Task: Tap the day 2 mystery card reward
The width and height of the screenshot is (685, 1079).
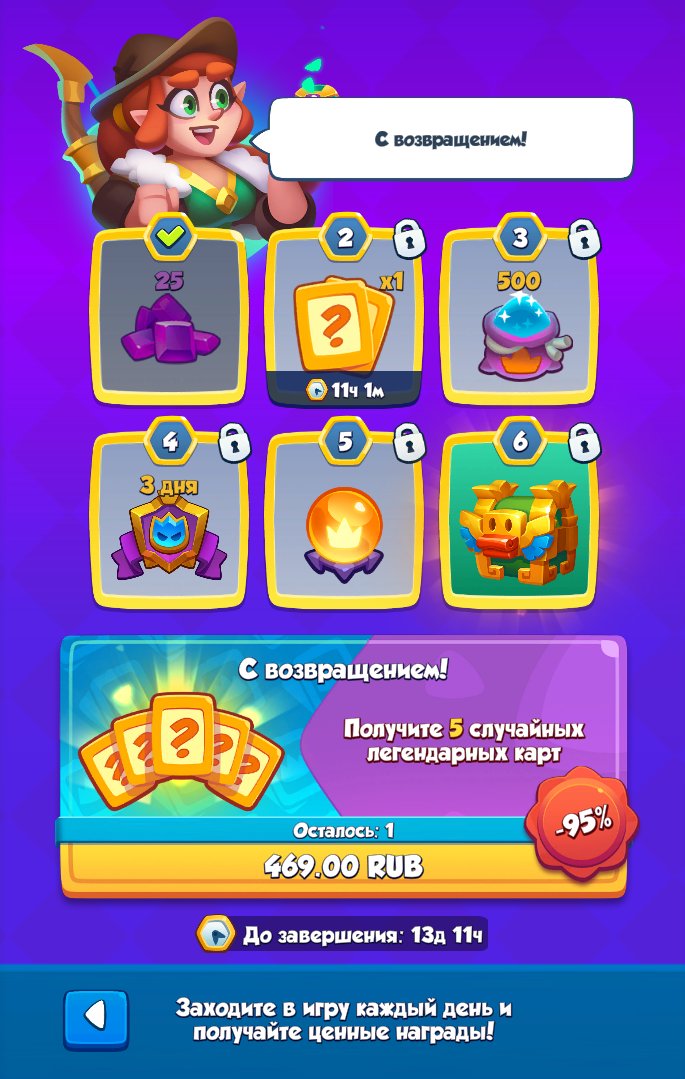Action: (x=344, y=315)
